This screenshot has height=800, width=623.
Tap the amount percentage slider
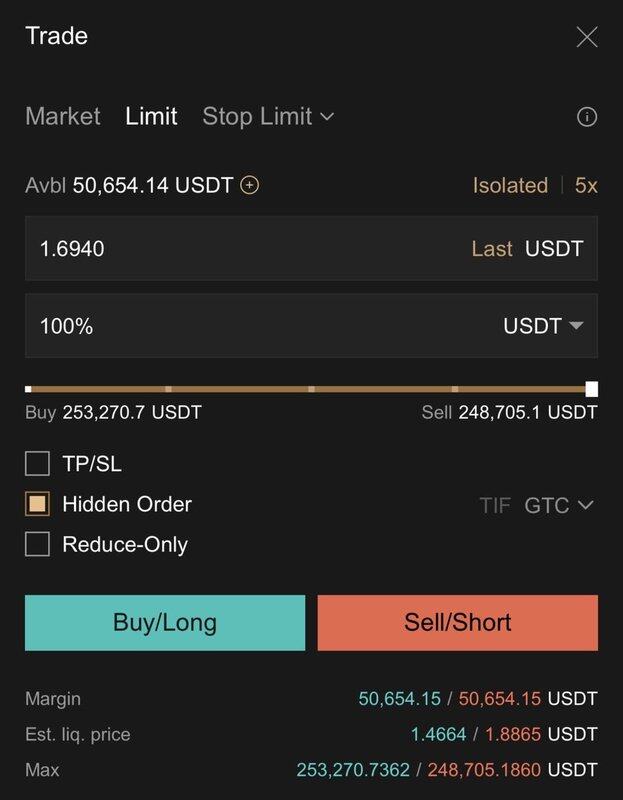[310, 388]
